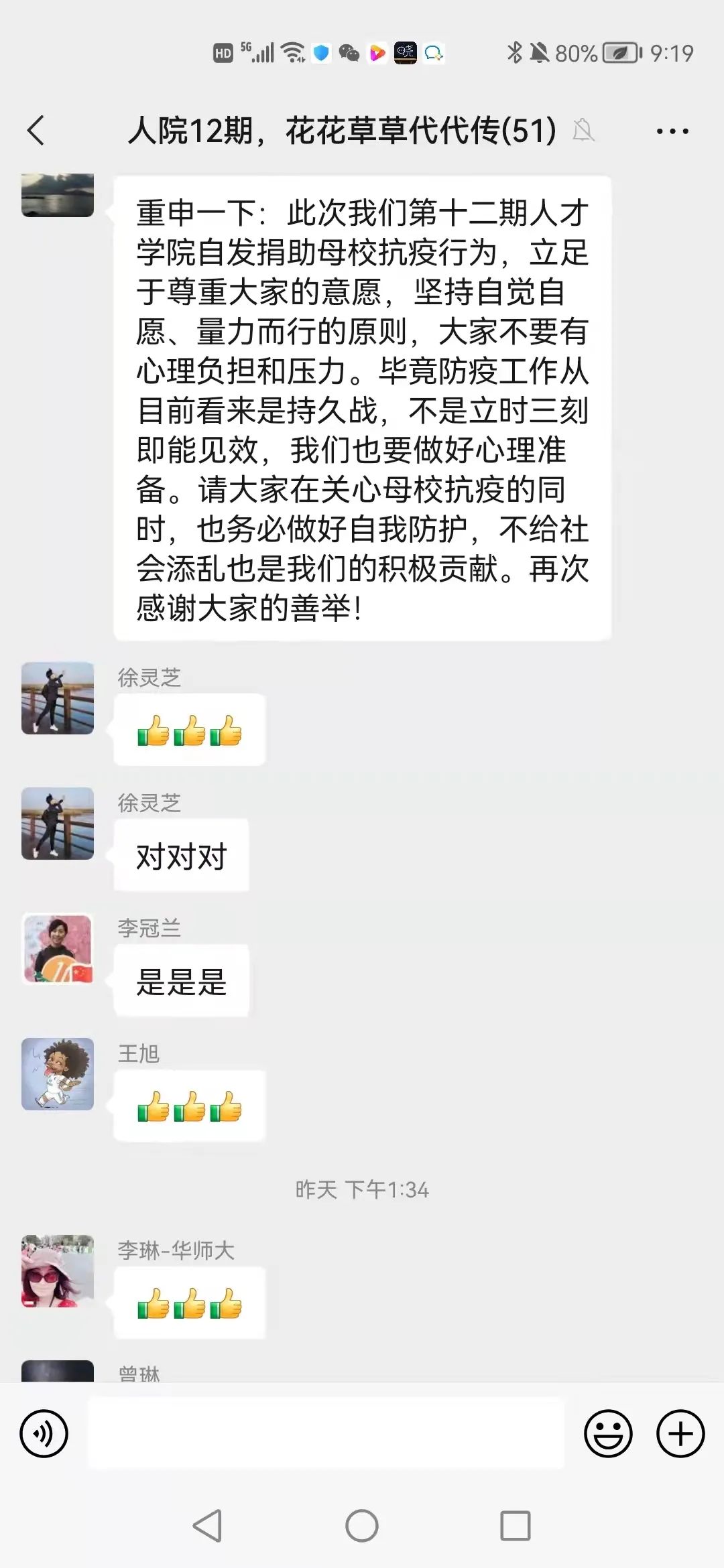Screen dimensions: 724x1568
Task: Switch to voice message input
Action: [44, 1433]
